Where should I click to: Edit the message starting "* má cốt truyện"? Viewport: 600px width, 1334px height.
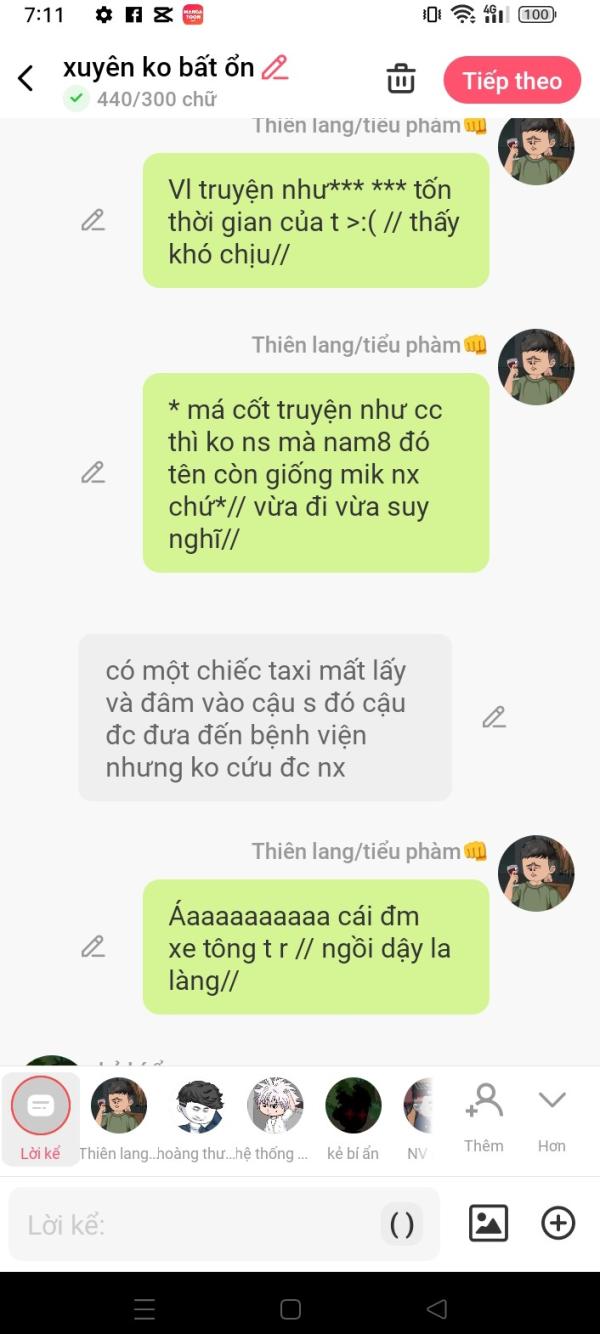(x=93, y=472)
